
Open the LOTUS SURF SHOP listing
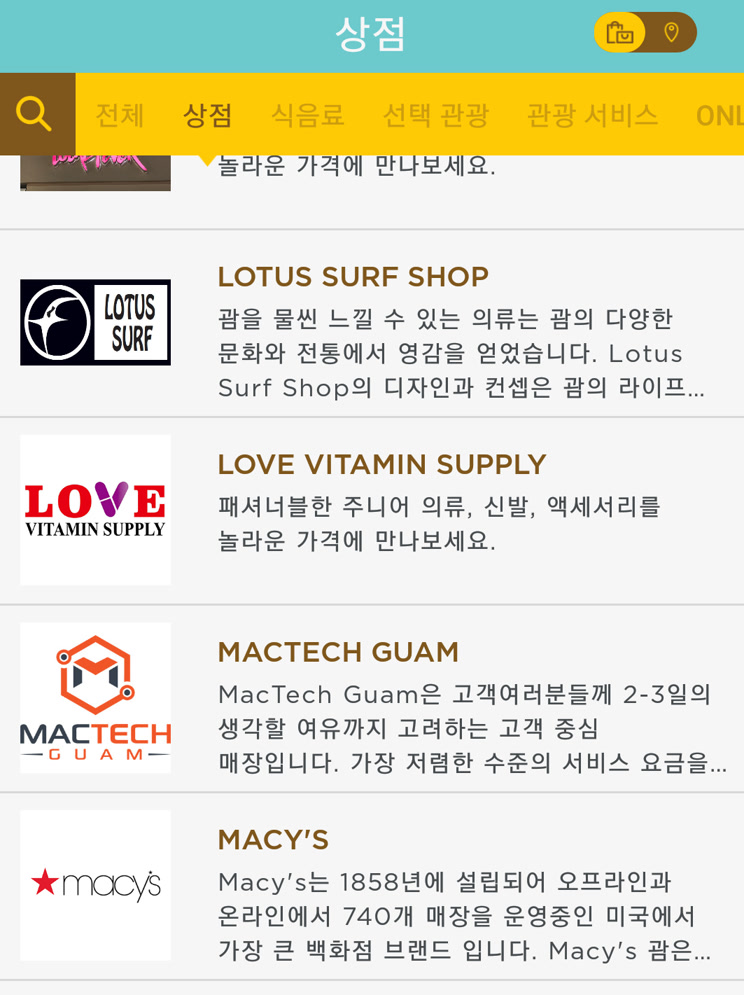pyautogui.click(x=372, y=323)
